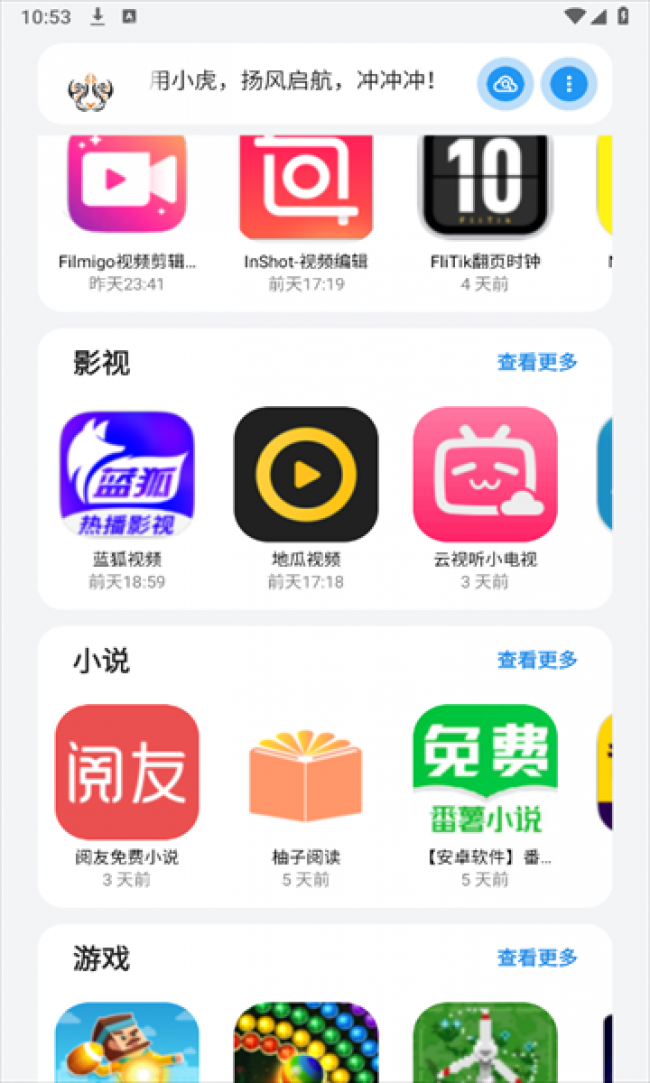
Task: Open 地瓜视频 app
Action: point(306,475)
